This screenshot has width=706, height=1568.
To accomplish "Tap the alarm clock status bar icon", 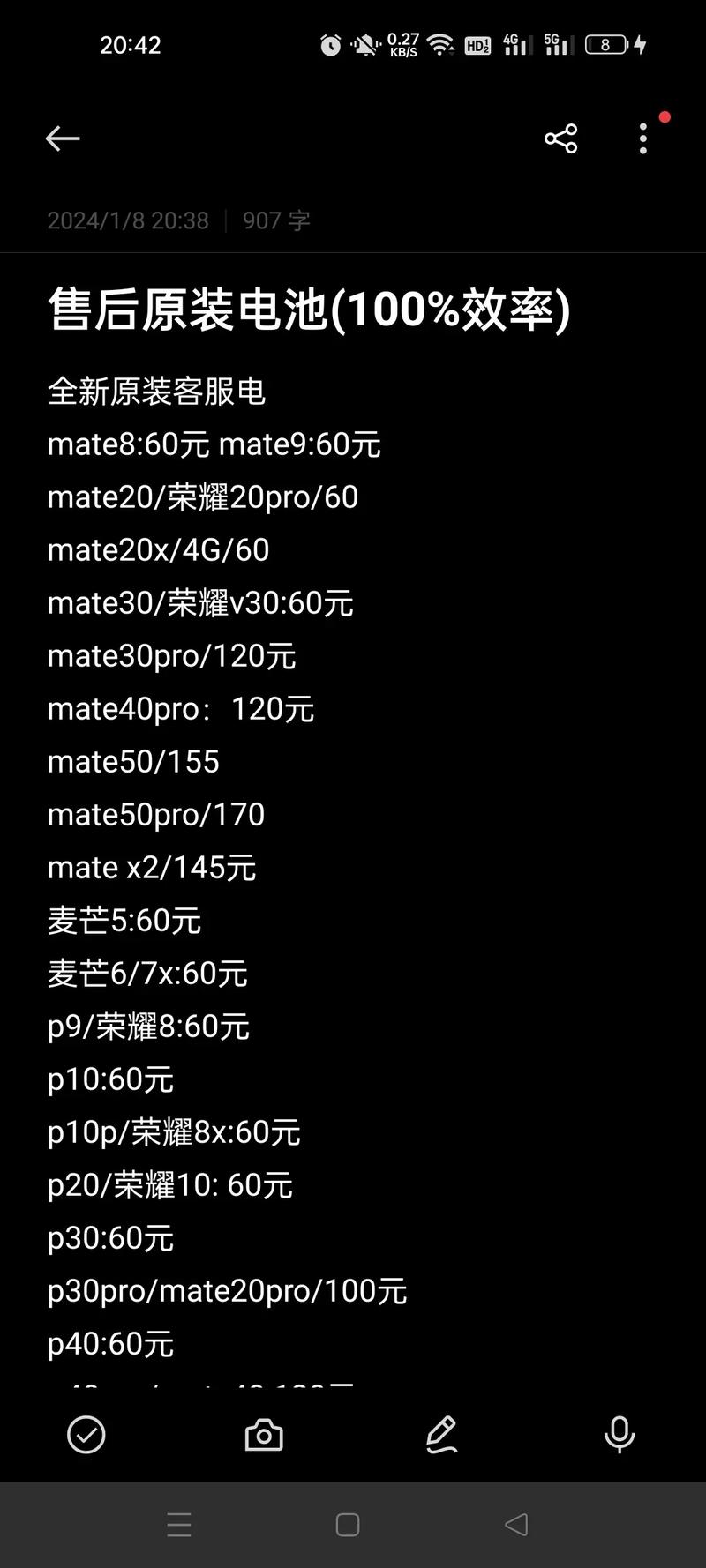I will pos(330,45).
